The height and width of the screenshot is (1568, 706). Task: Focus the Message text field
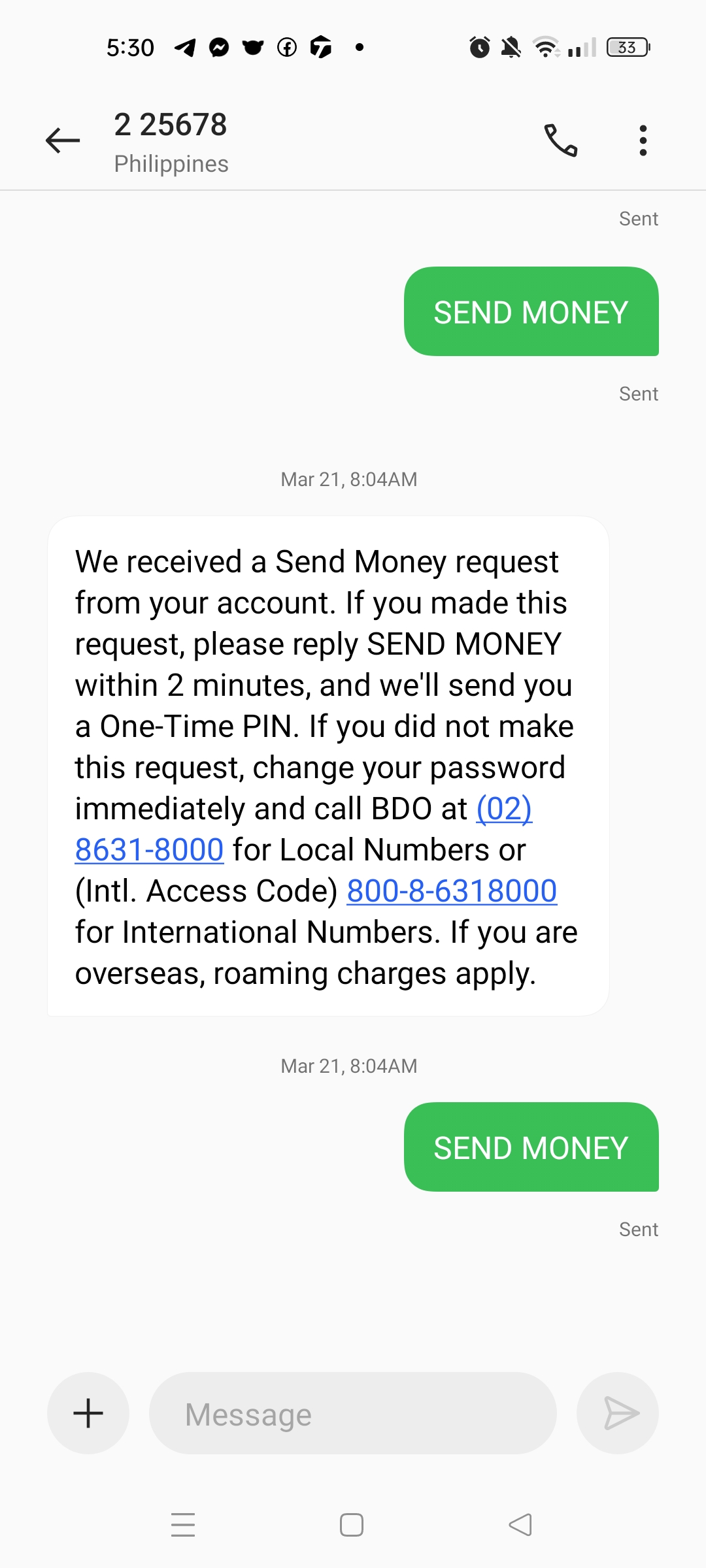tap(353, 1413)
